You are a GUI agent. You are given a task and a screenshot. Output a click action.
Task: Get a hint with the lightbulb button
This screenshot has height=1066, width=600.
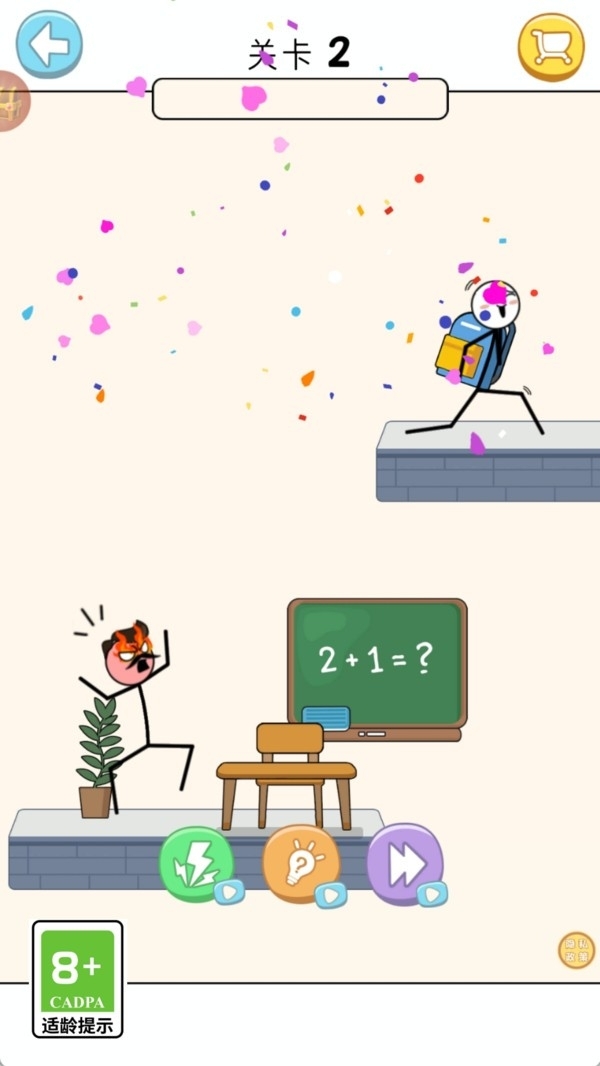[x=300, y=863]
